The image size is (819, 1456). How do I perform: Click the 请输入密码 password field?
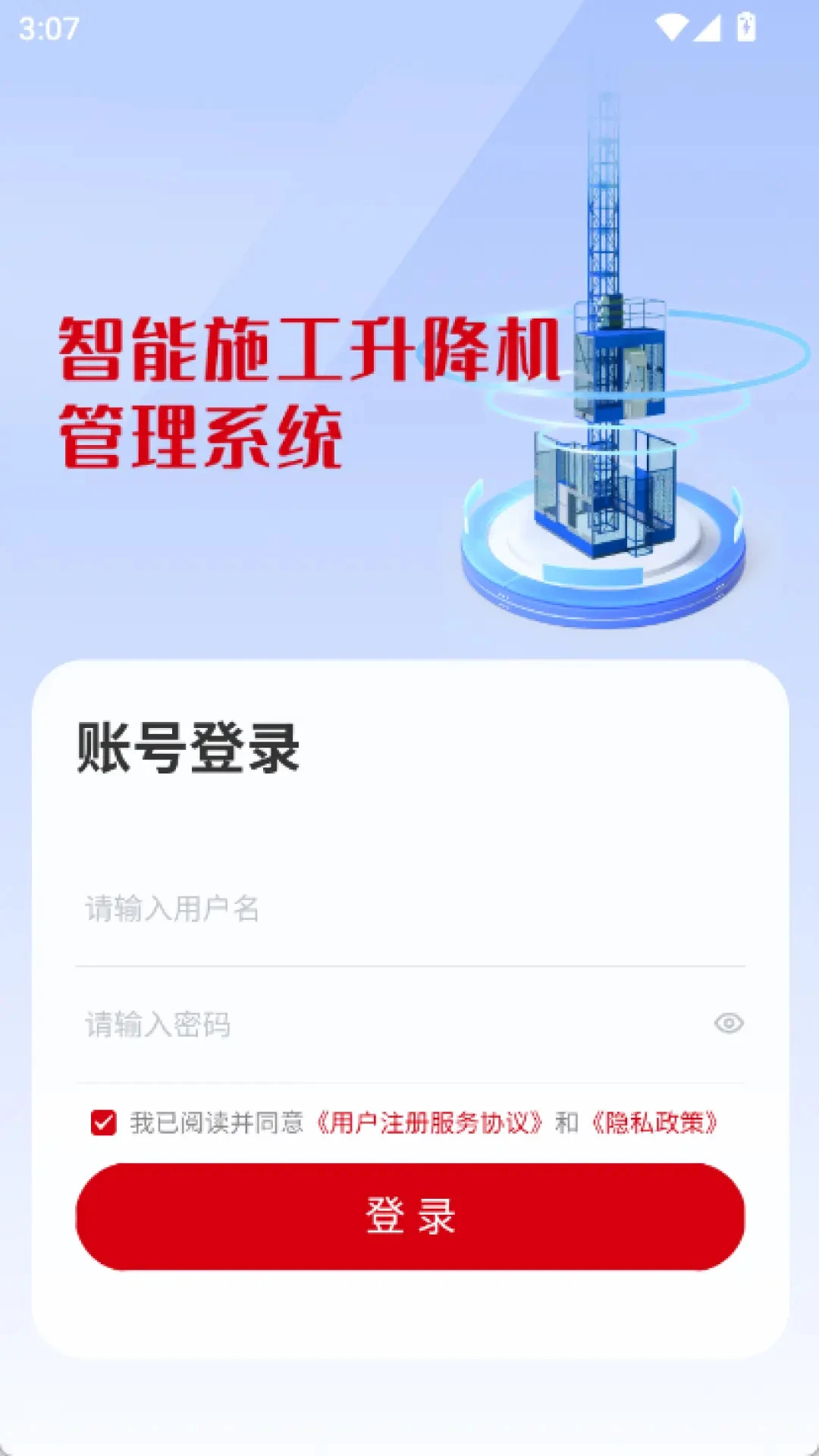[x=303, y=1025]
